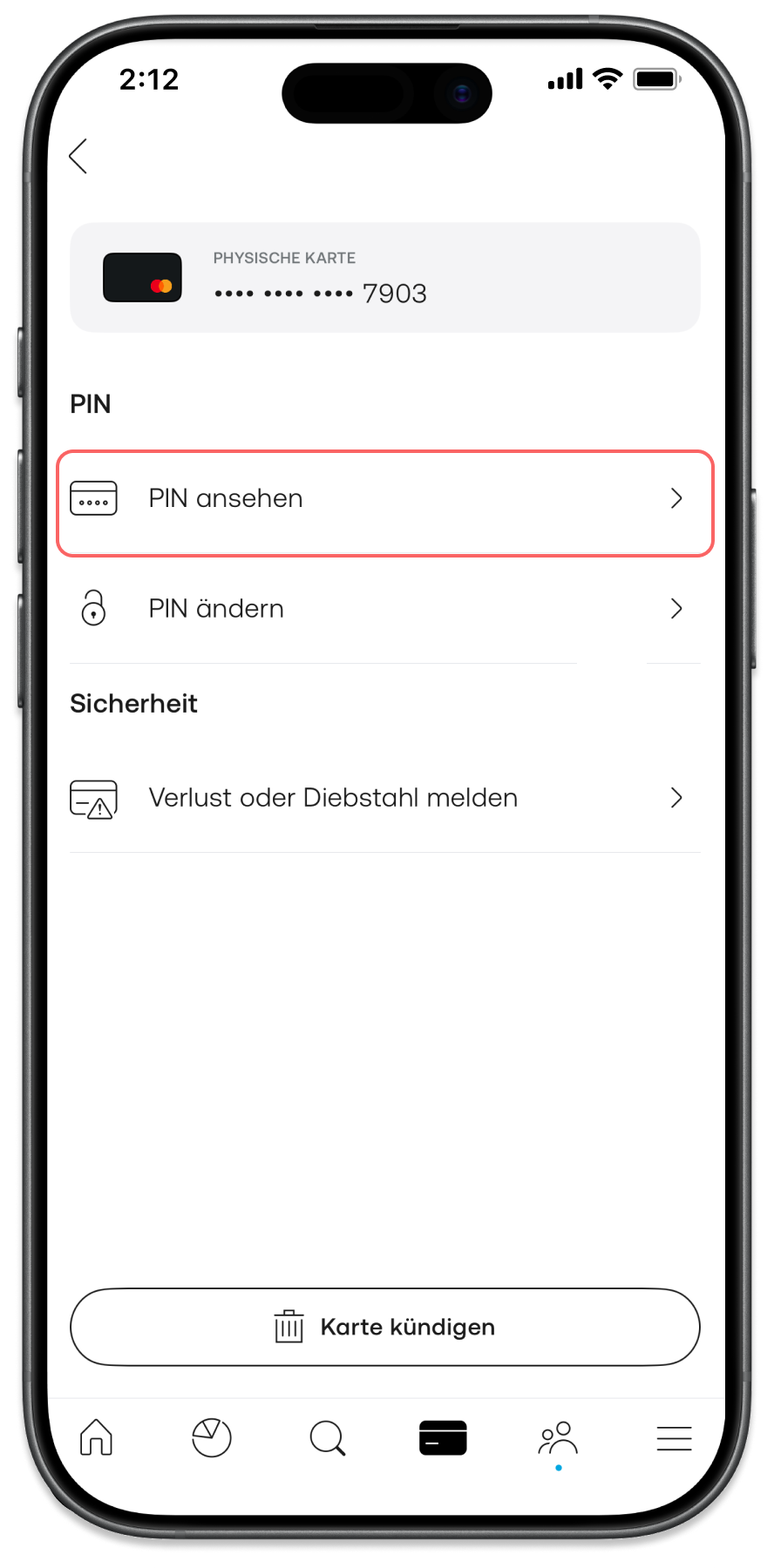774x1568 pixels.
Task: Open PIN ändern to change the PIN
Action: click(x=384, y=609)
